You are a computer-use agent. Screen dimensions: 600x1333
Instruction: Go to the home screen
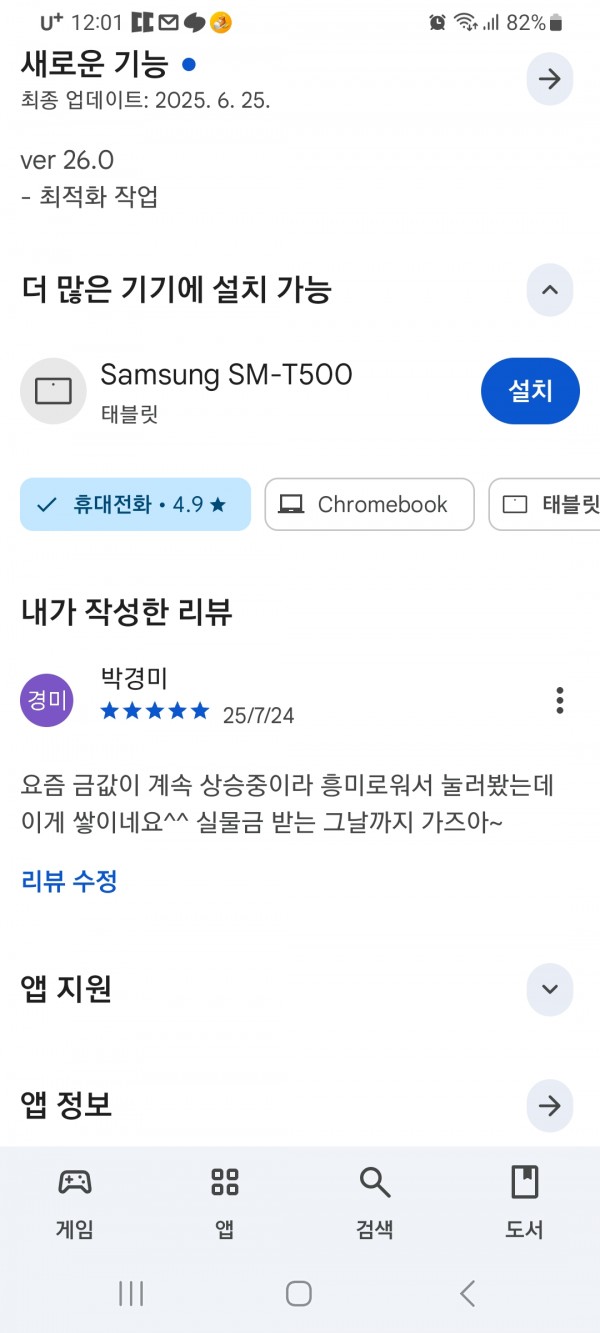pos(299,1293)
